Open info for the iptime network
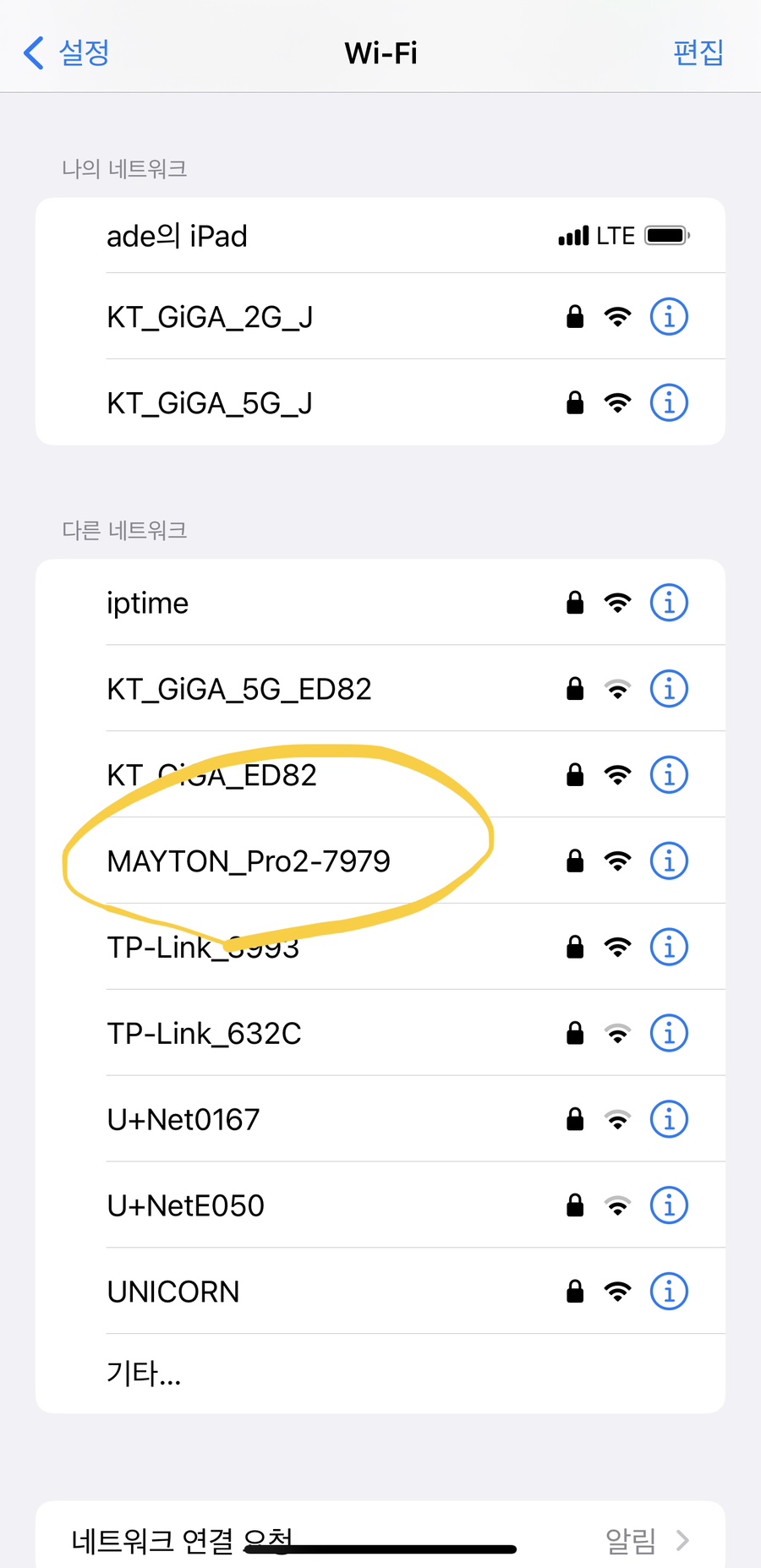Image resolution: width=761 pixels, height=1568 pixels. (x=669, y=603)
